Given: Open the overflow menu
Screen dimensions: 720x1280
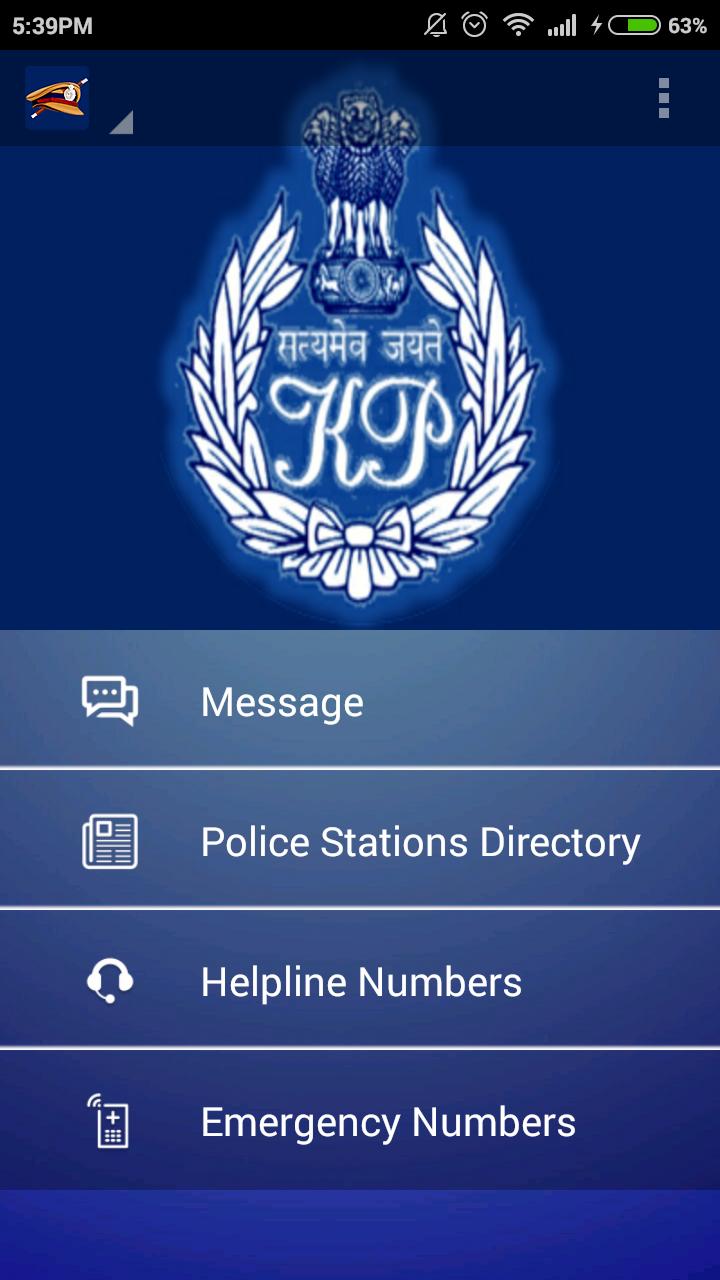Looking at the screenshot, I should (x=663, y=98).
